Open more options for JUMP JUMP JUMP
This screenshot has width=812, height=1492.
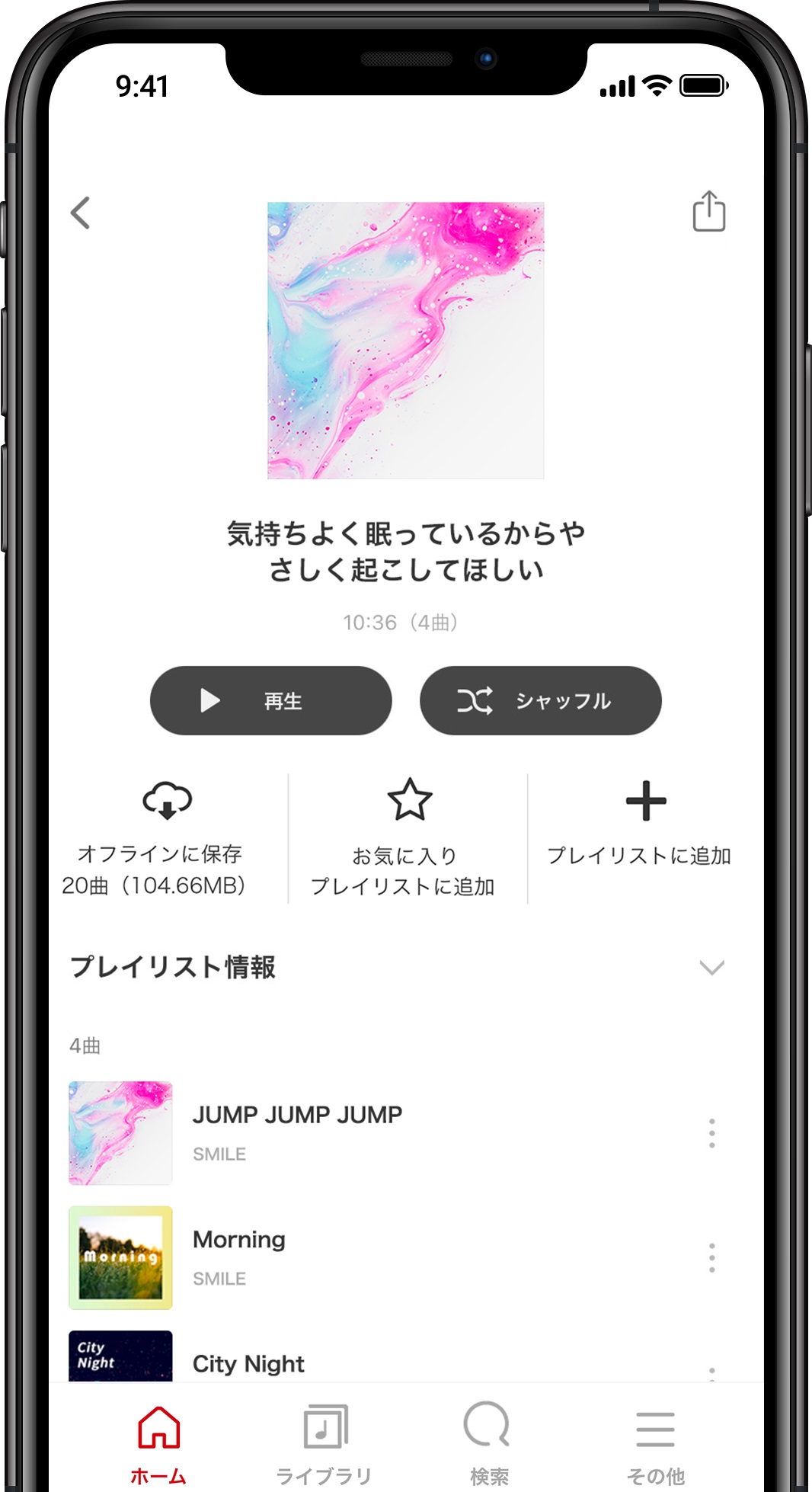click(x=711, y=1133)
